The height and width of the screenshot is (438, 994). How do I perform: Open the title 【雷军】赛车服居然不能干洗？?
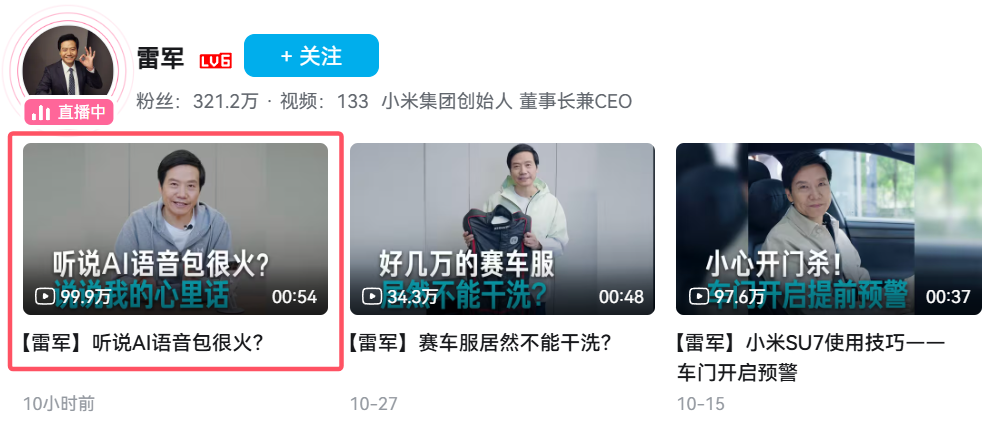pyautogui.click(x=480, y=343)
